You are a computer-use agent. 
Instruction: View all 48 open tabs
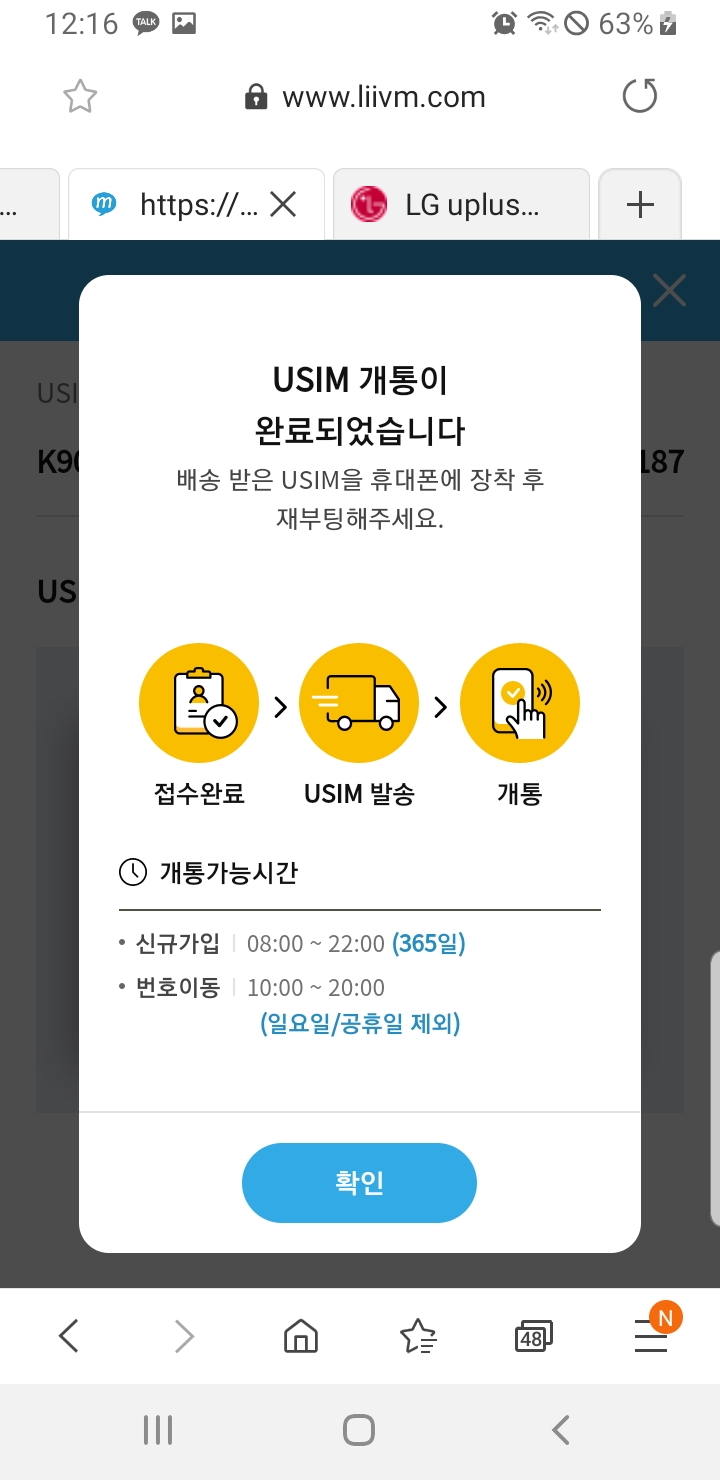point(533,1335)
